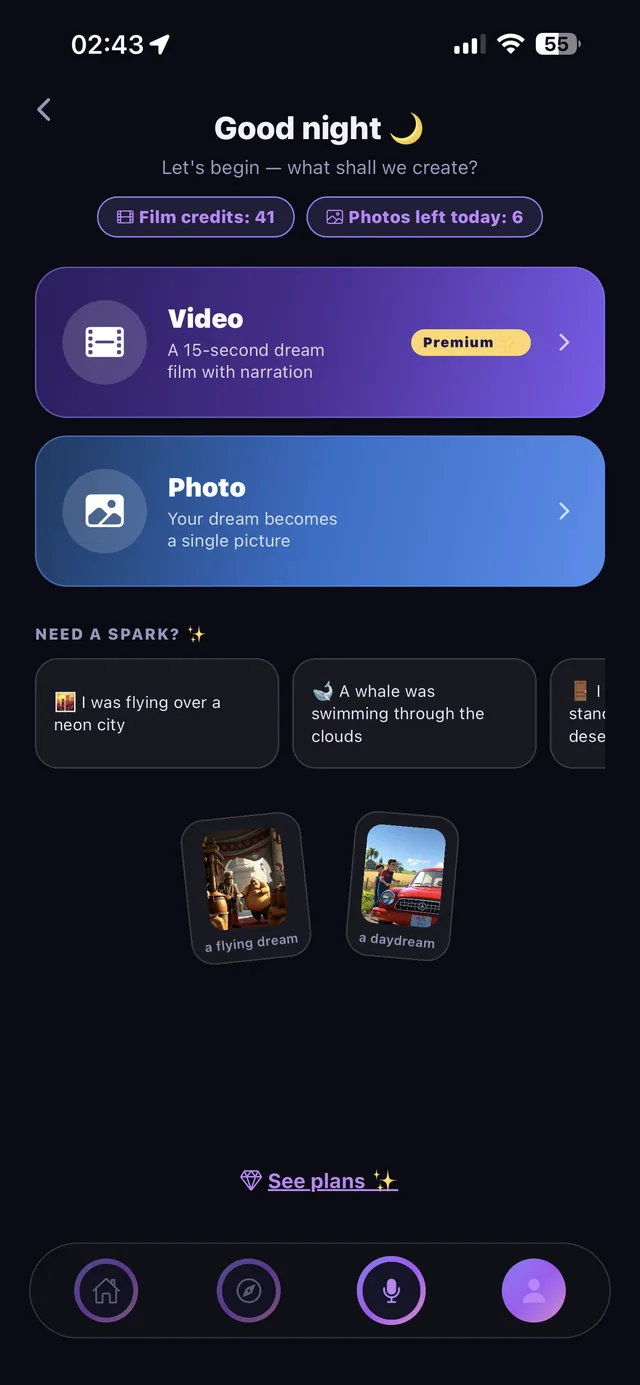The image size is (640, 1385).
Task: Use the 'flying over a neon city' prompt
Action: pyautogui.click(x=157, y=713)
